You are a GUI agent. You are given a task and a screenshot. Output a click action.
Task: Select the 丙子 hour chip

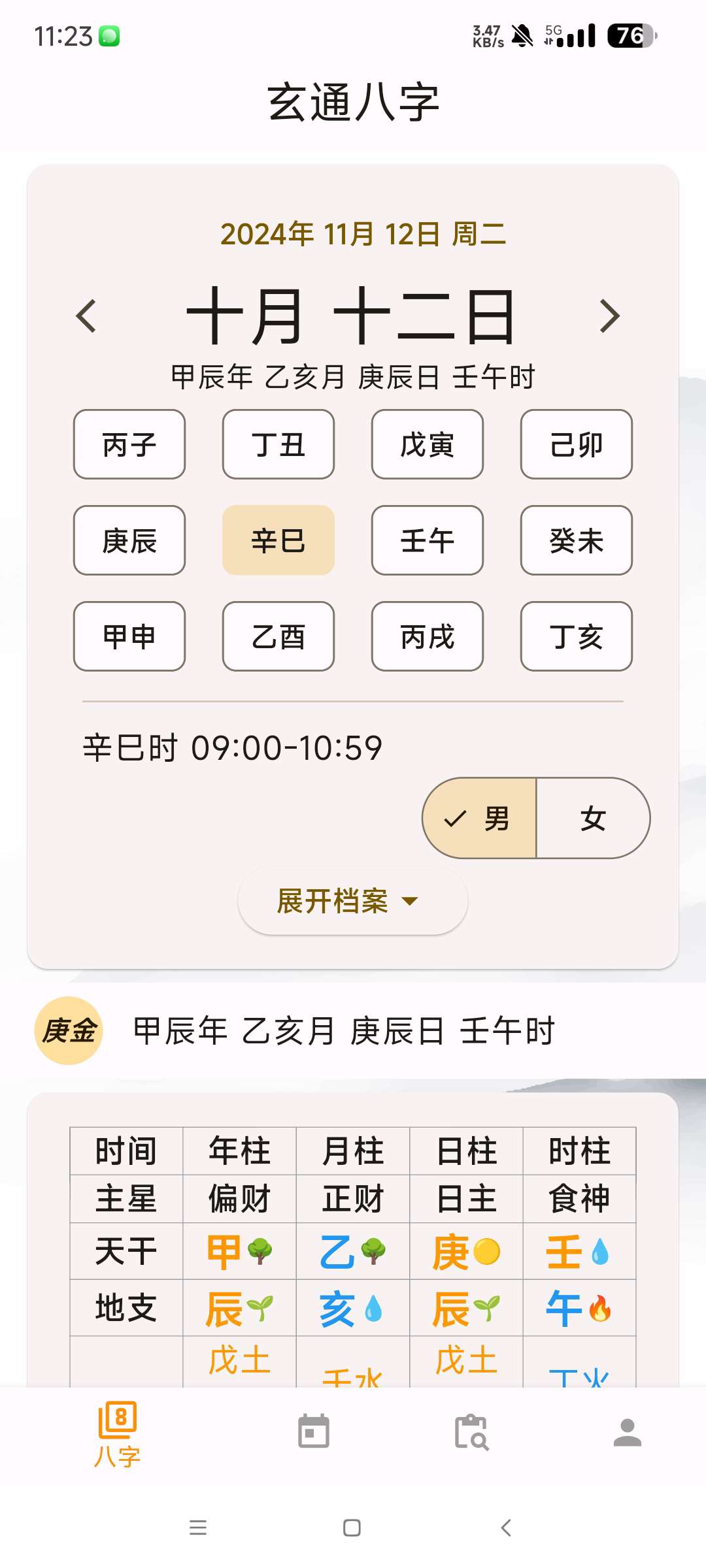[x=129, y=444]
